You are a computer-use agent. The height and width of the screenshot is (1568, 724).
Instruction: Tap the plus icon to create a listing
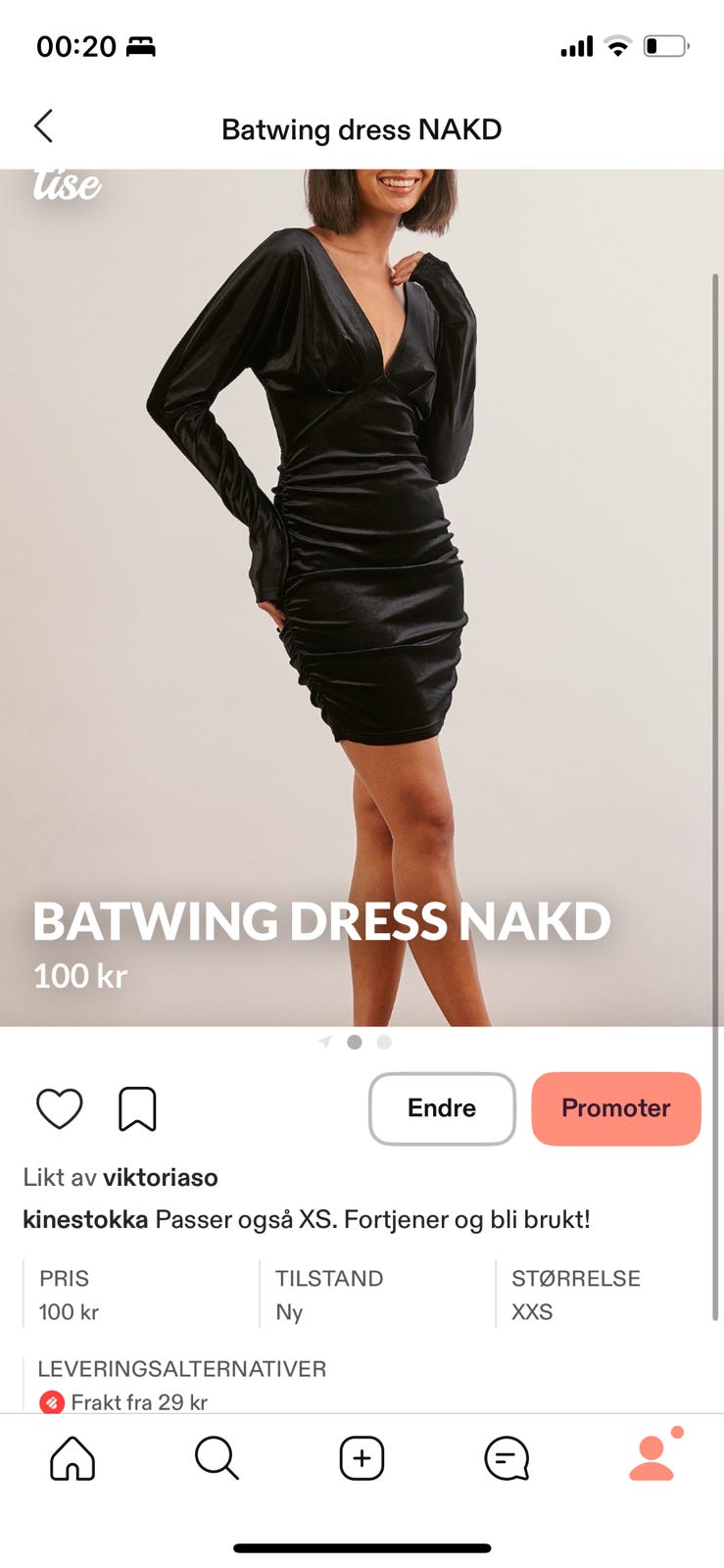click(362, 1458)
